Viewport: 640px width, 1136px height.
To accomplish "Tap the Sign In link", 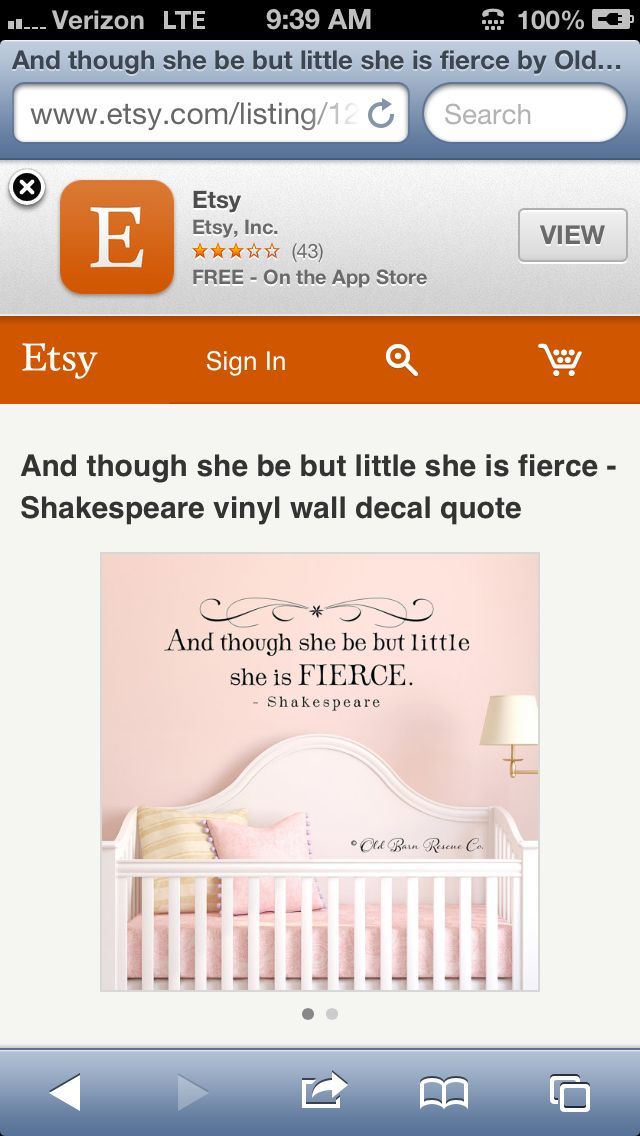I will (246, 361).
